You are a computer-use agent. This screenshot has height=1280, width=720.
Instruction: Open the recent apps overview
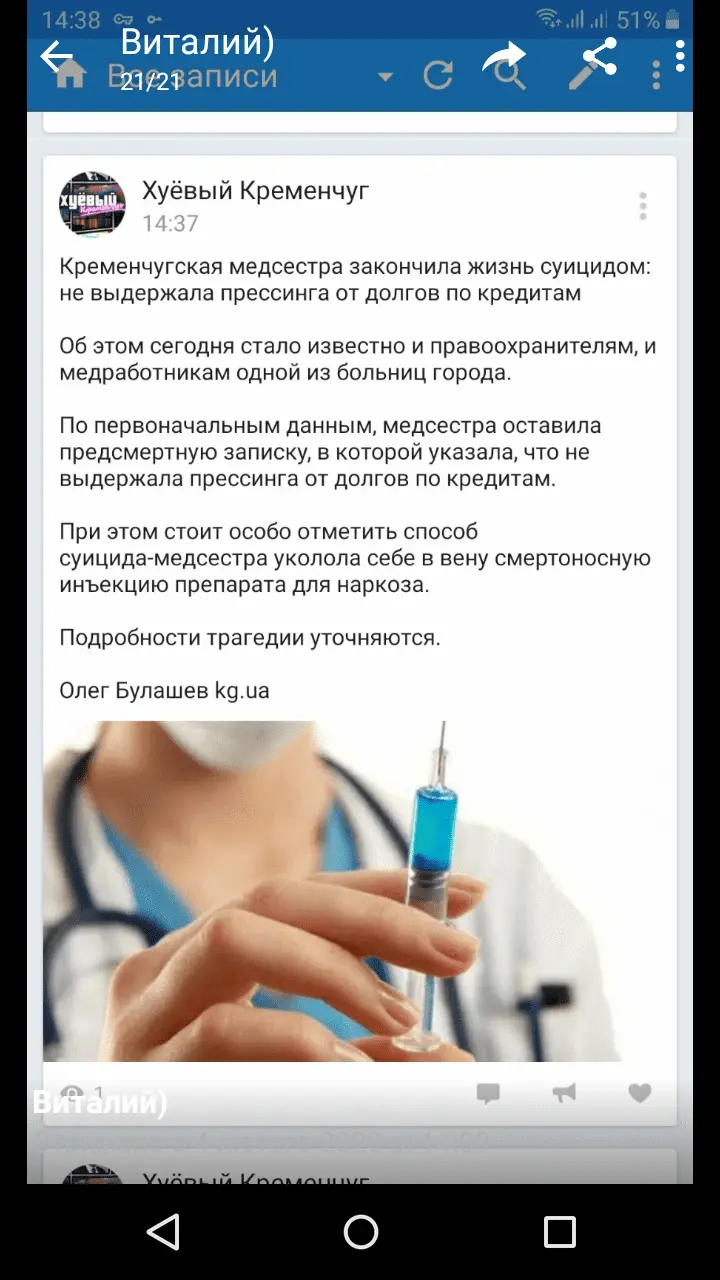point(559,1231)
